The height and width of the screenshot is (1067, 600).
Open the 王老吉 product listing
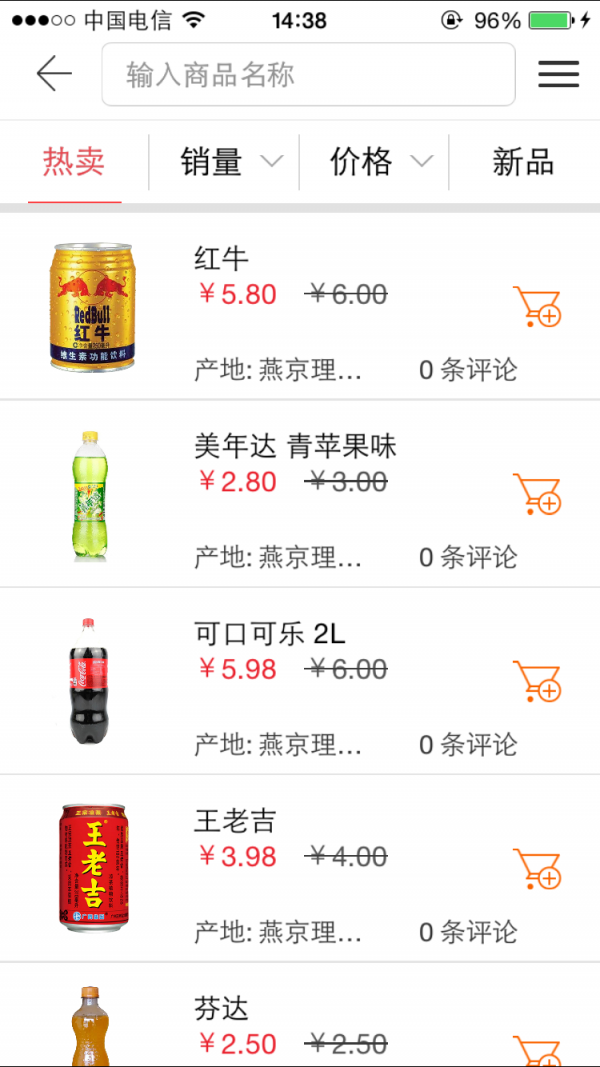(x=234, y=822)
